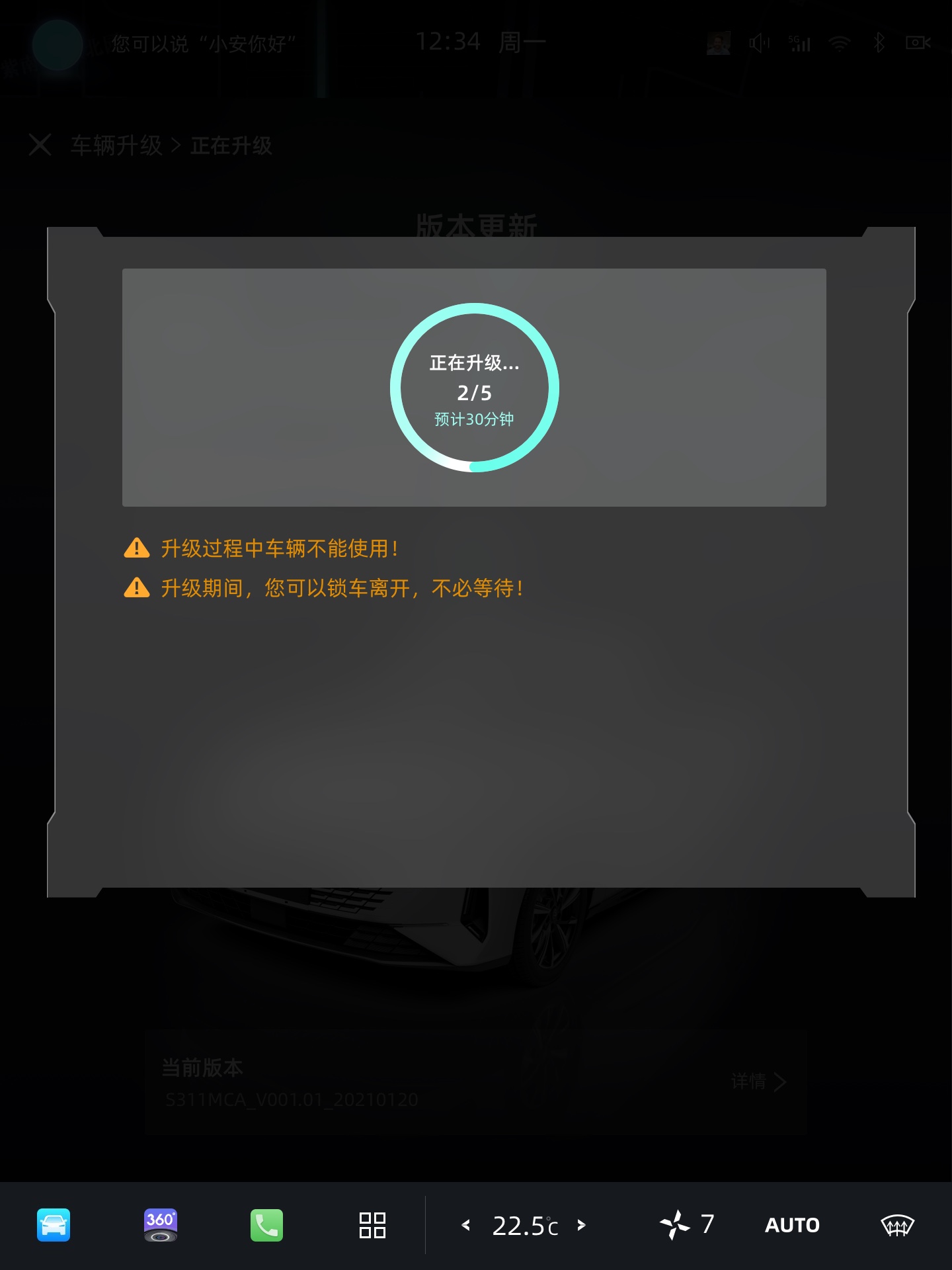Launch the 360° camera view

[x=160, y=1225]
